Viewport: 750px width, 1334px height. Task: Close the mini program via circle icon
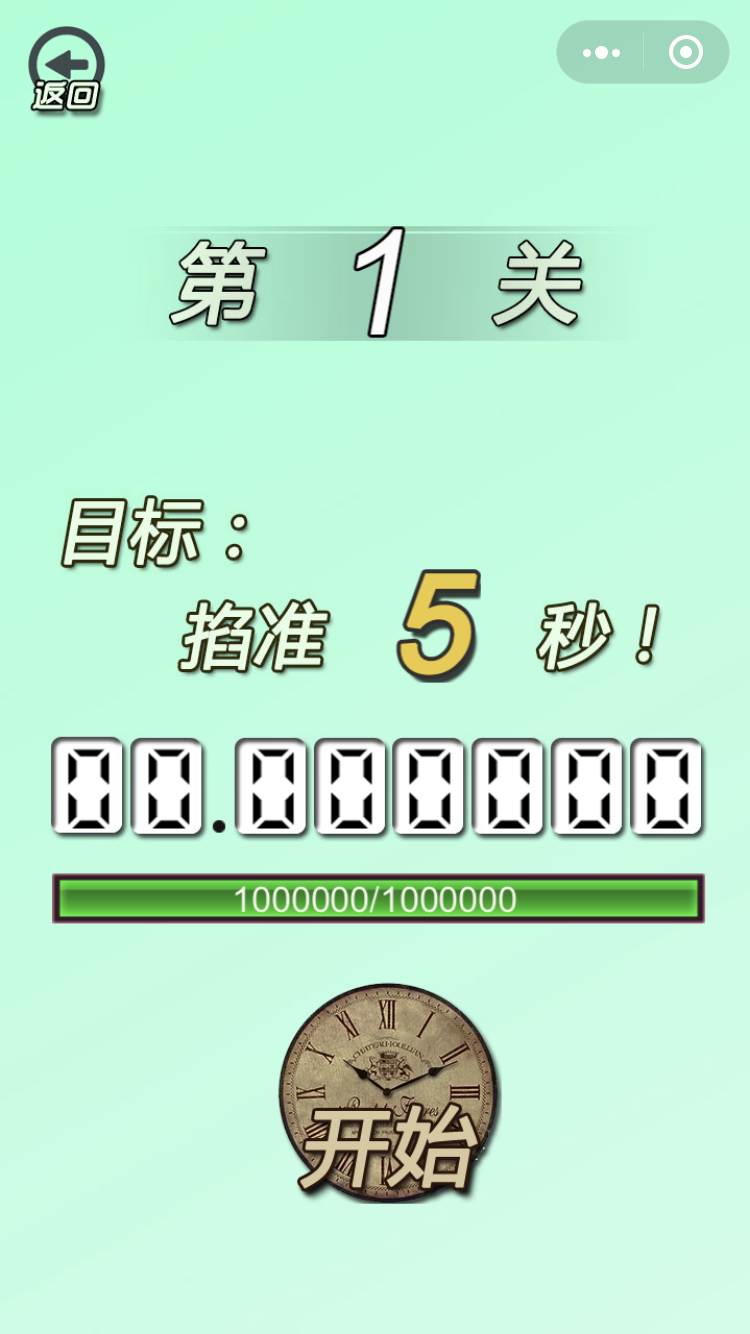click(686, 53)
